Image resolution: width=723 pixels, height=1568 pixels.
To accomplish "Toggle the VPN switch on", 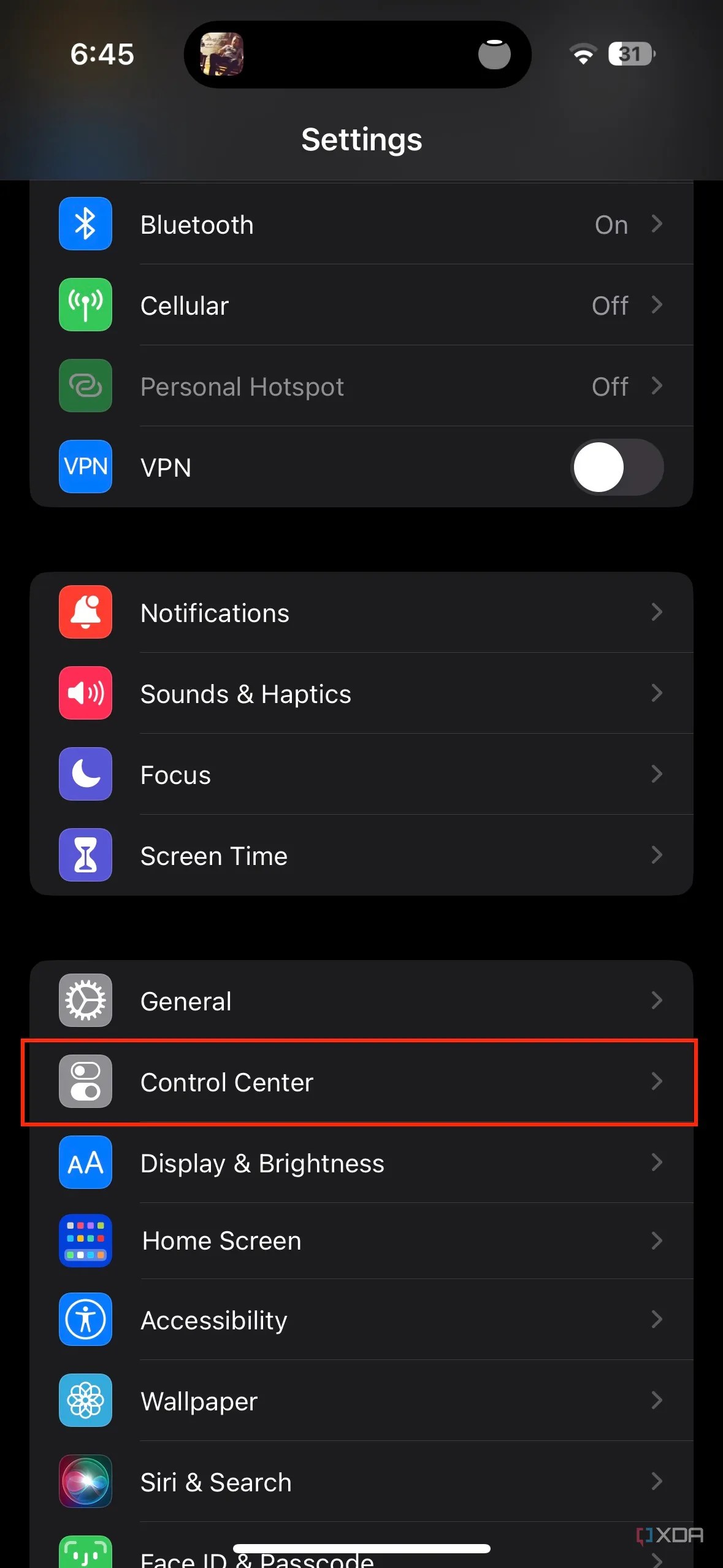I will click(616, 467).
